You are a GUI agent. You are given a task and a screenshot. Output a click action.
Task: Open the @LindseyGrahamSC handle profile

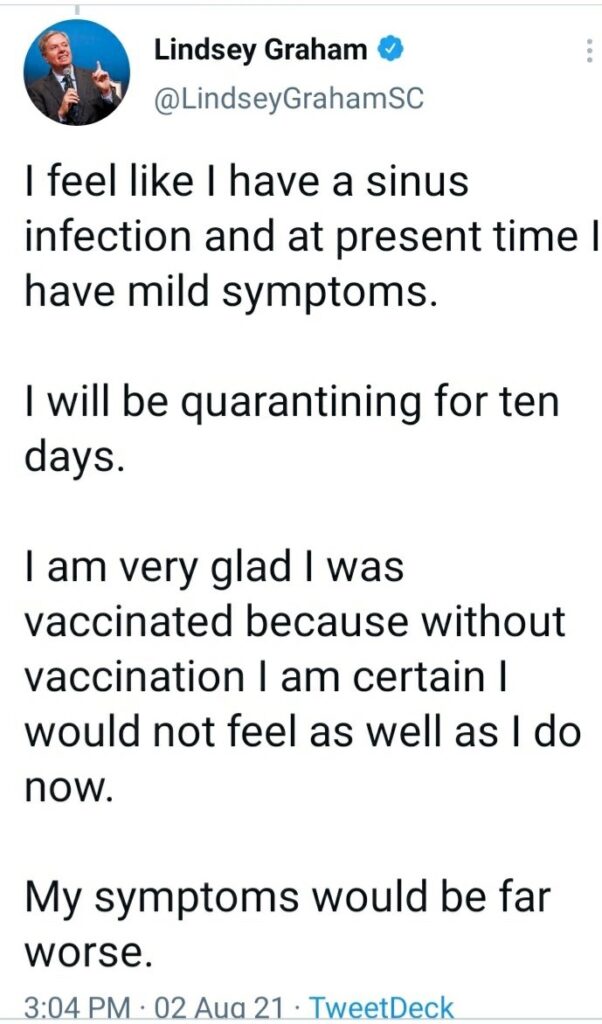pyautogui.click(x=289, y=99)
